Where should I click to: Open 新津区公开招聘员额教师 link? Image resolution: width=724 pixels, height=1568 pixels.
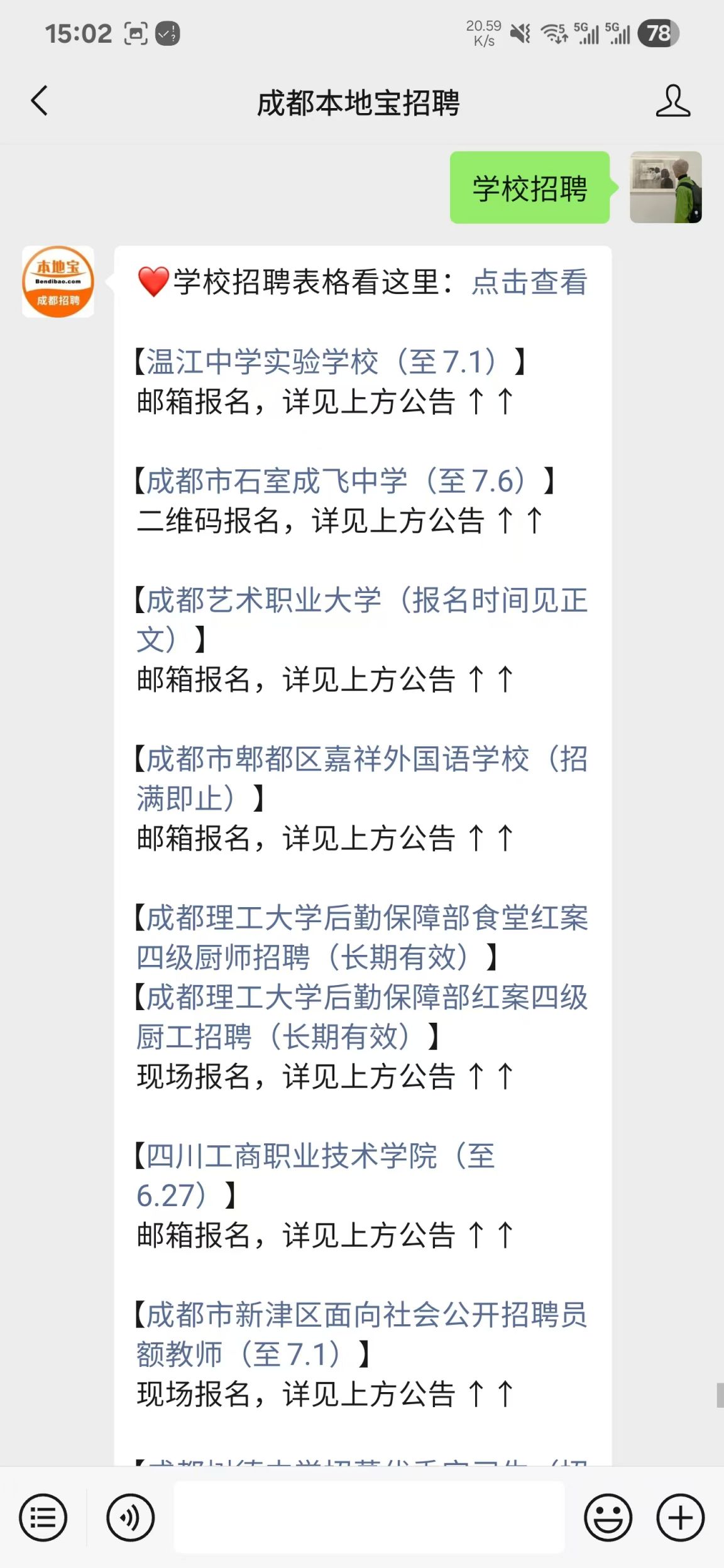[x=362, y=1334]
